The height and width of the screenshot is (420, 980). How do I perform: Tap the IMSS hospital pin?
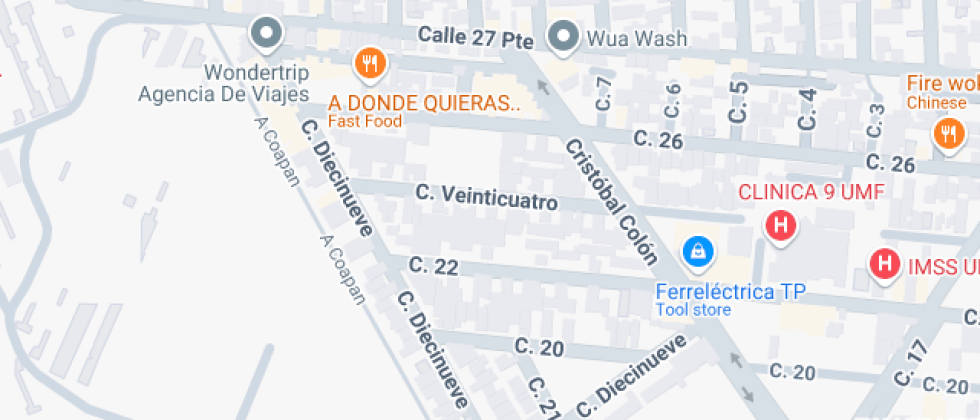pyautogui.click(x=884, y=265)
